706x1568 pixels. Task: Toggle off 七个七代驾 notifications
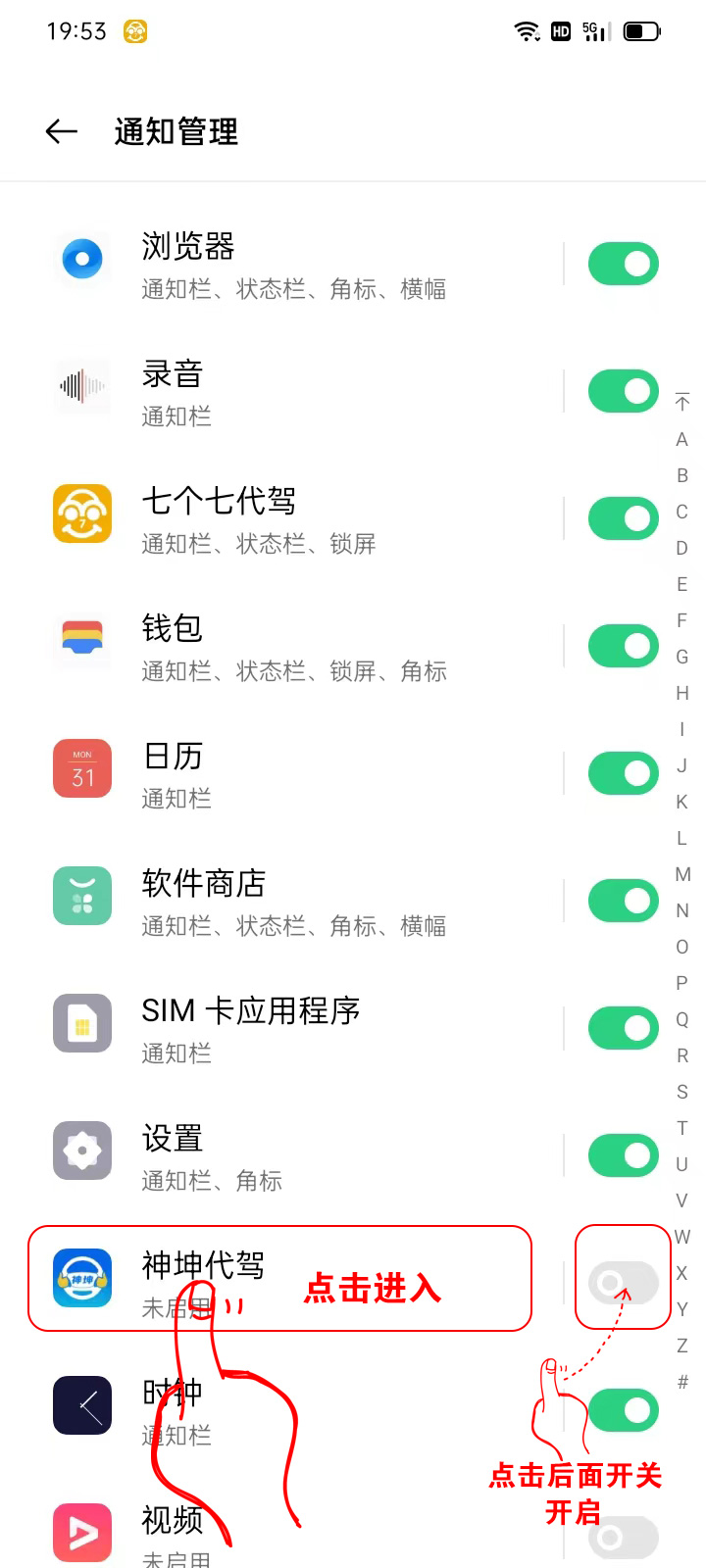[x=623, y=518]
